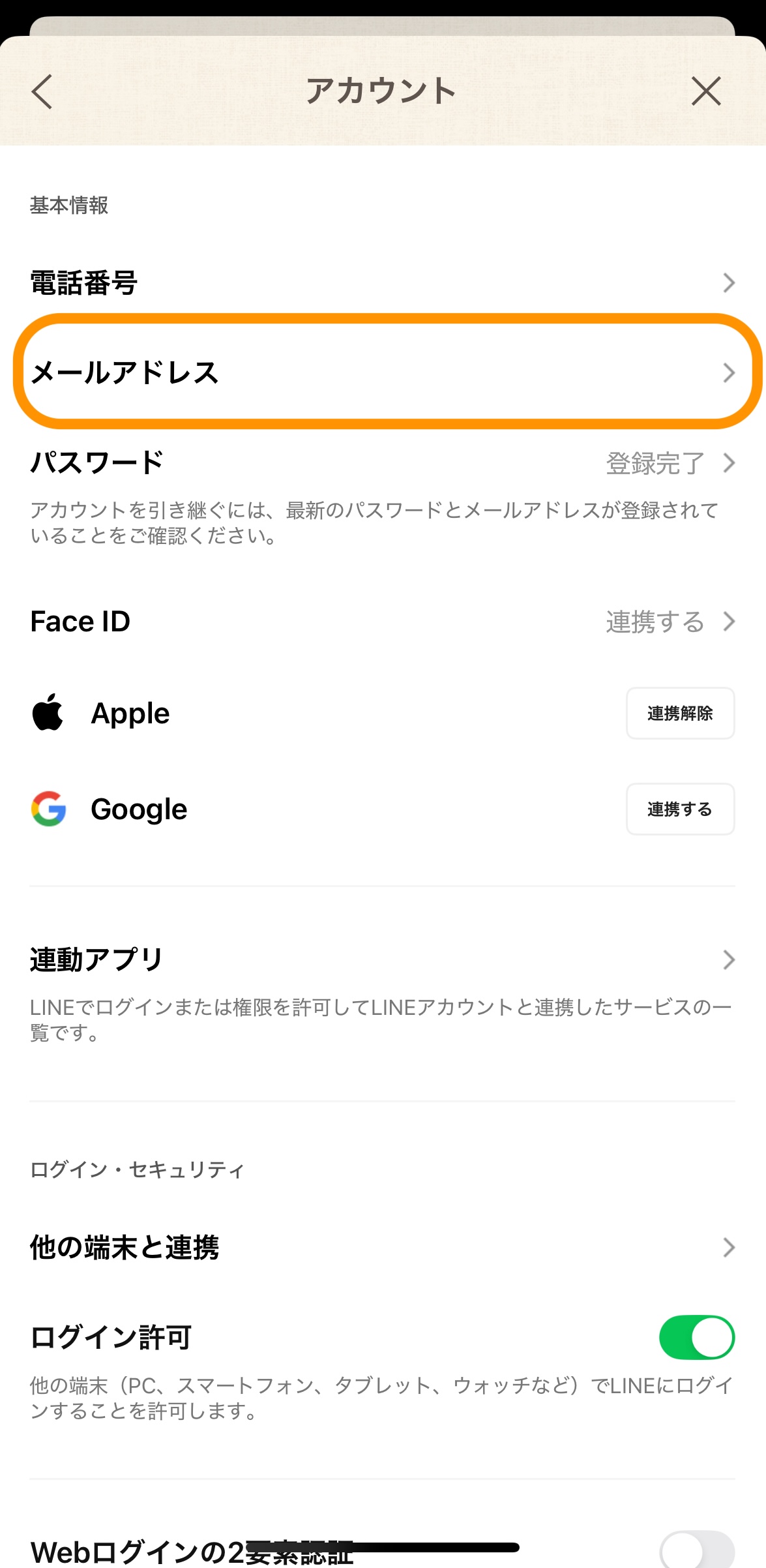Enable the Webログインの2要素認証 switch
The width and height of the screenshot is (766, 1568).
click(x=696, y=1551)
